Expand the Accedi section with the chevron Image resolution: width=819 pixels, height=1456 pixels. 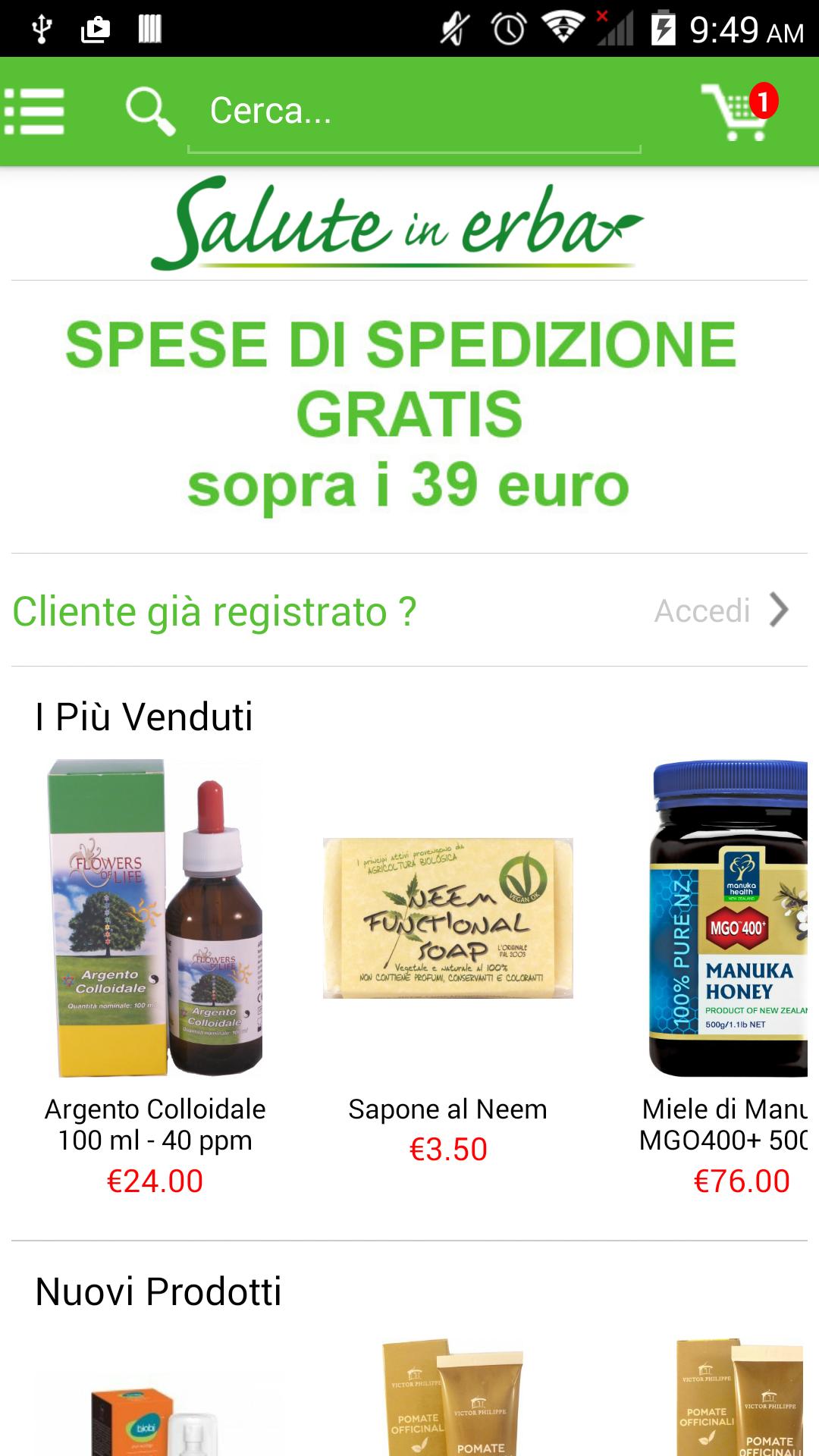point(781,611)
